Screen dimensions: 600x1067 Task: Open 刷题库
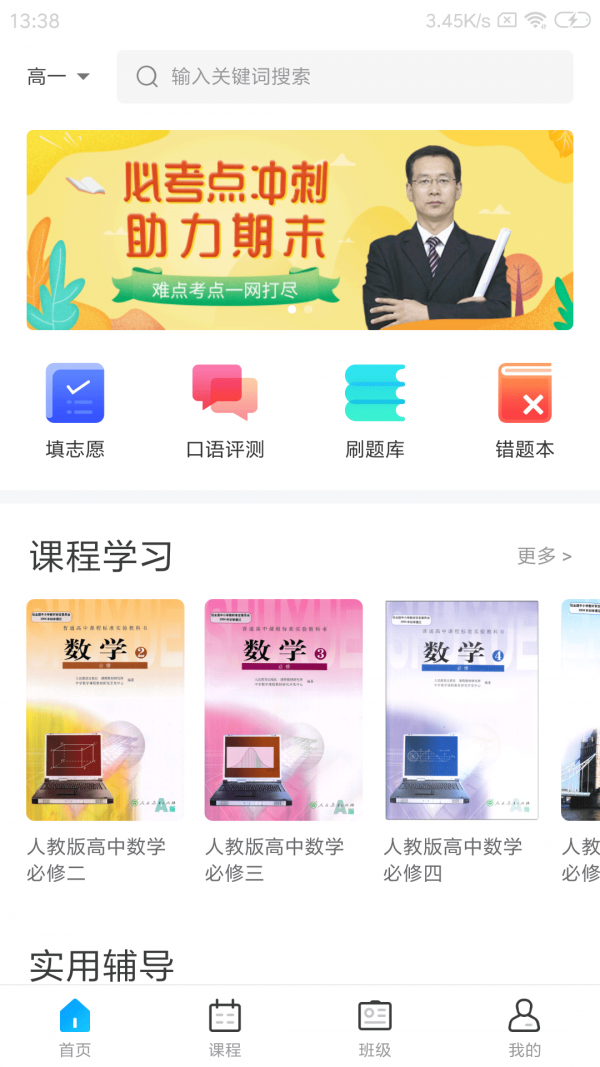click(x=375, y=410)
